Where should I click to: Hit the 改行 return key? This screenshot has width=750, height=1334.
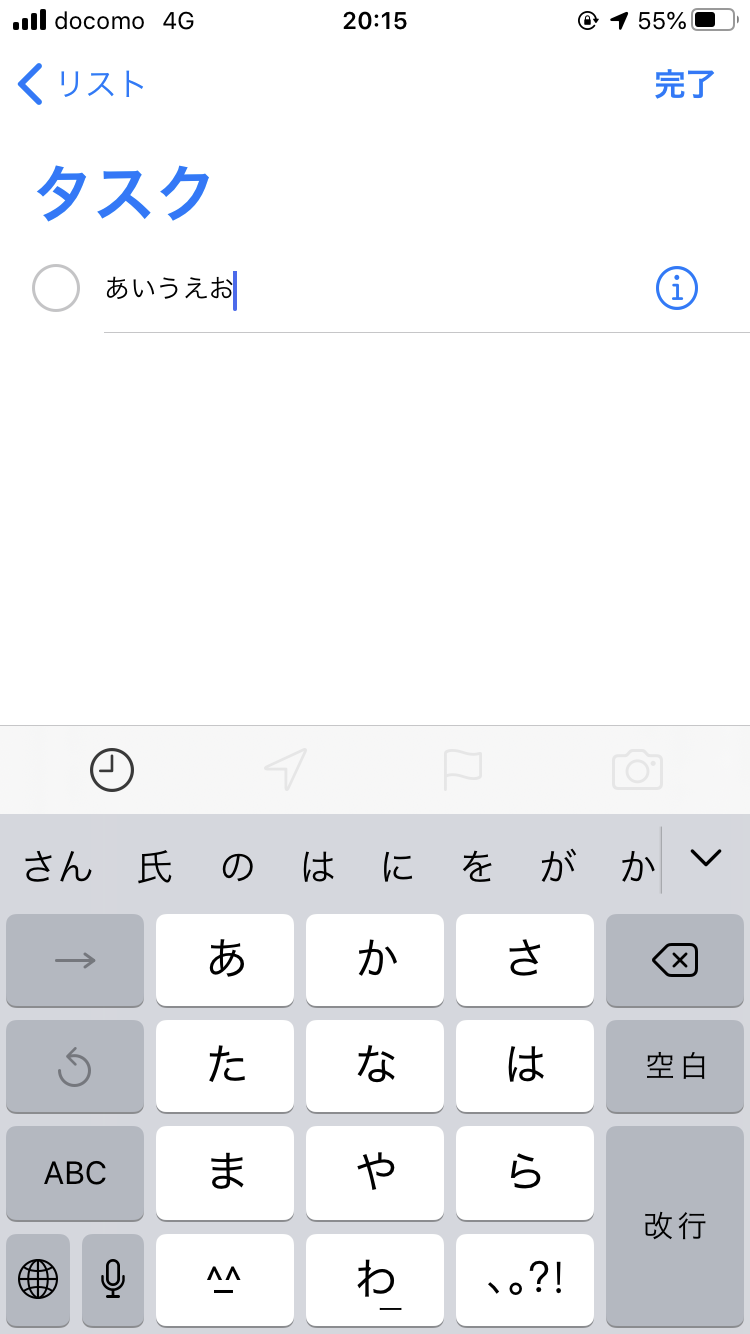[675, 1226]
